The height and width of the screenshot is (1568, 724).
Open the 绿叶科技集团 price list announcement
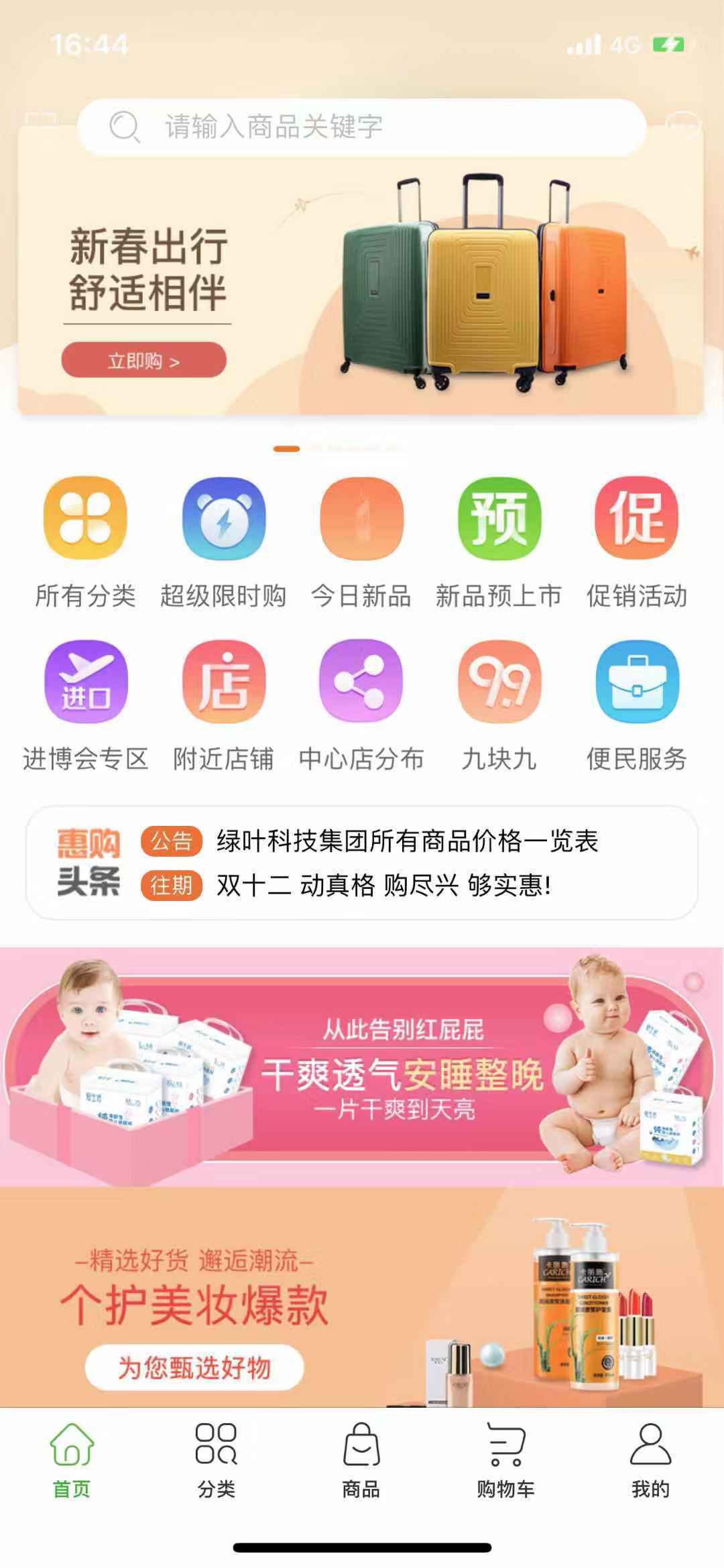click(406, 841)
